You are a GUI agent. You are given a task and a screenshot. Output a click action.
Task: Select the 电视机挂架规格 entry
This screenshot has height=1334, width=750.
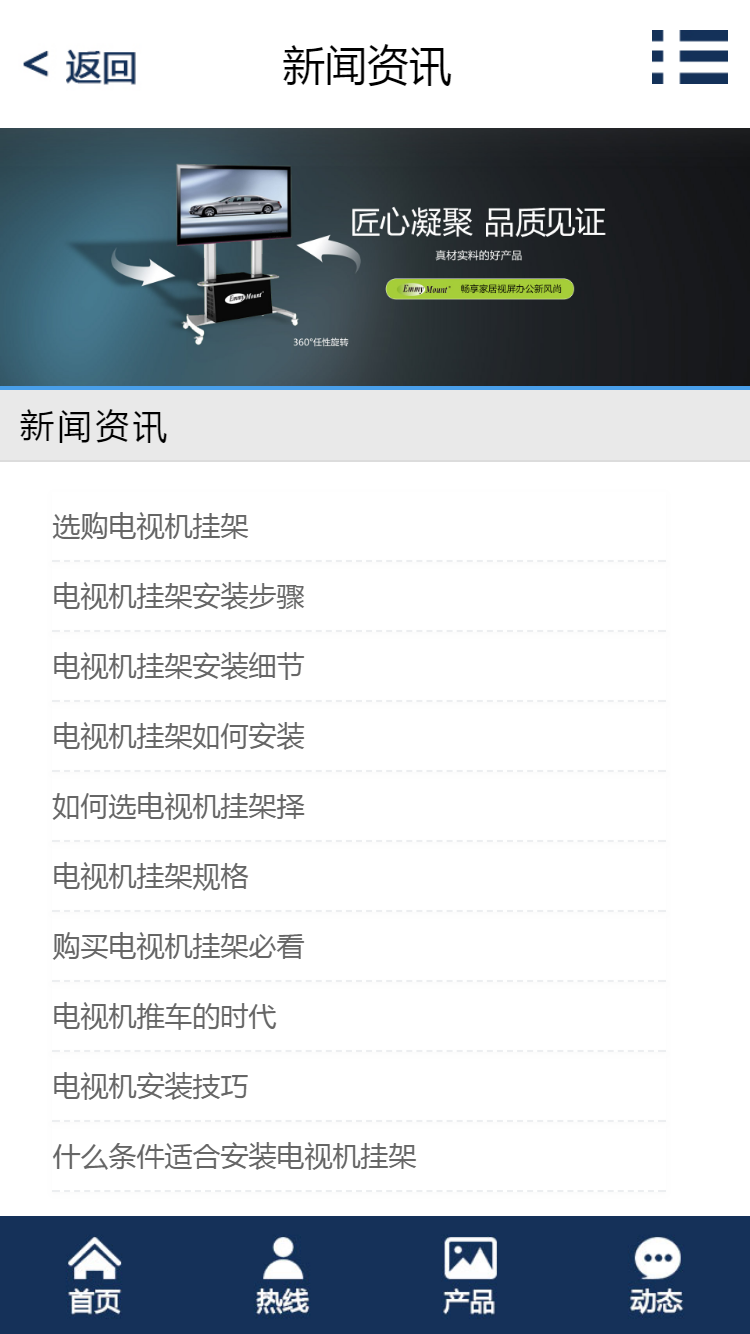(150, 877)
